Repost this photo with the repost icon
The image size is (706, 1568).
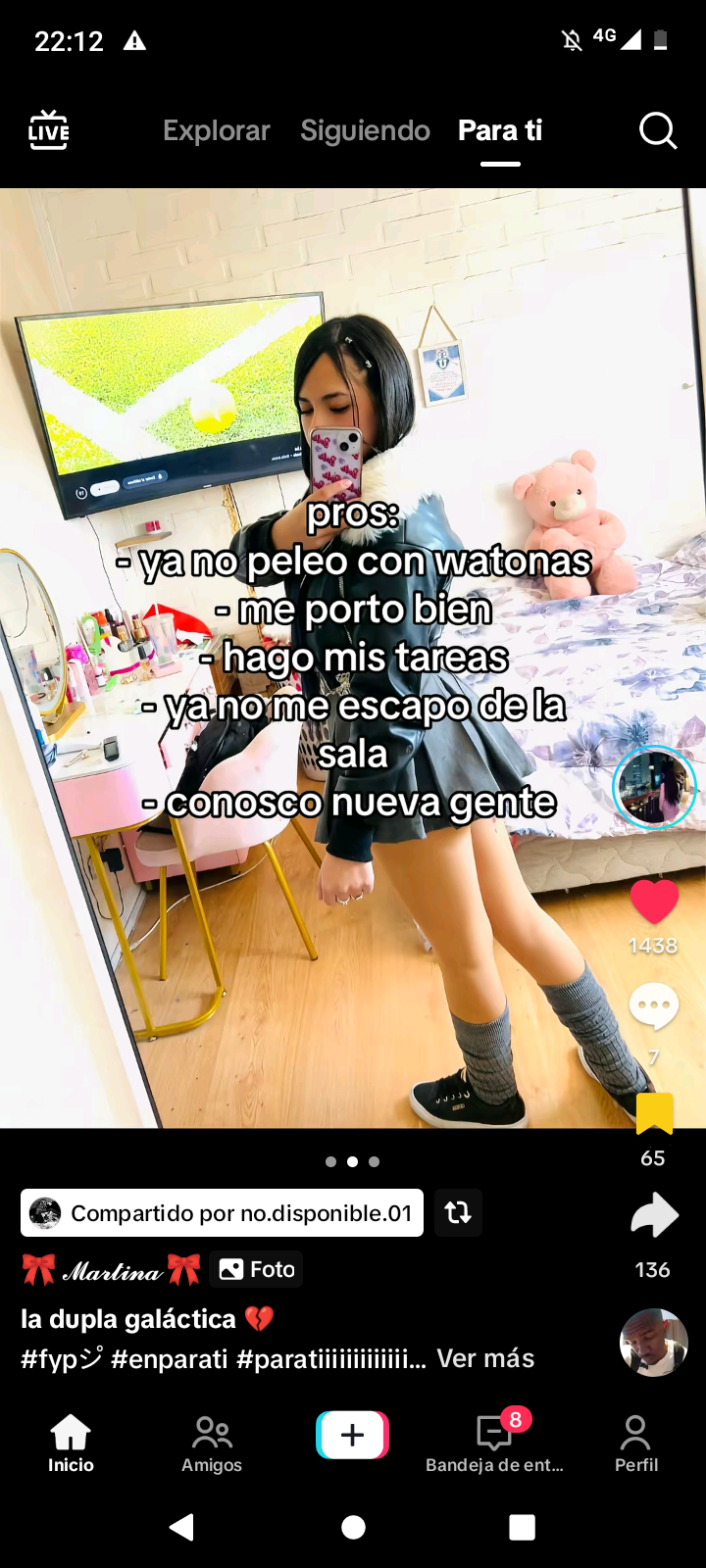(458, 1213)
